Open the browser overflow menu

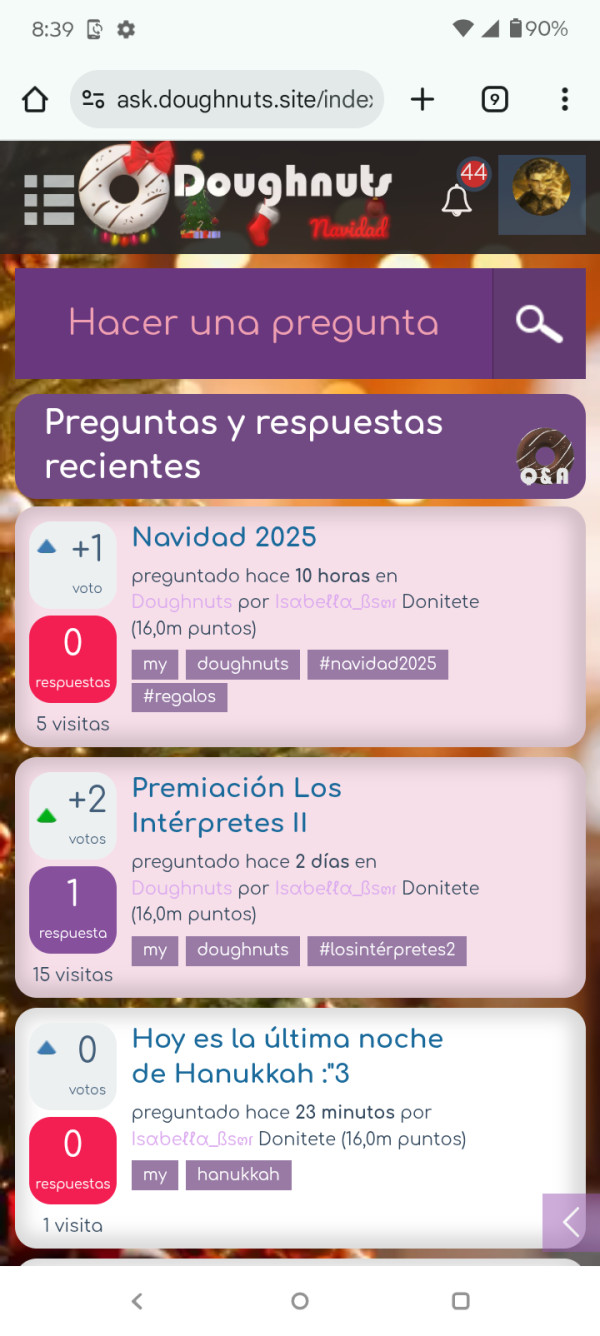[x=565, y=99]
